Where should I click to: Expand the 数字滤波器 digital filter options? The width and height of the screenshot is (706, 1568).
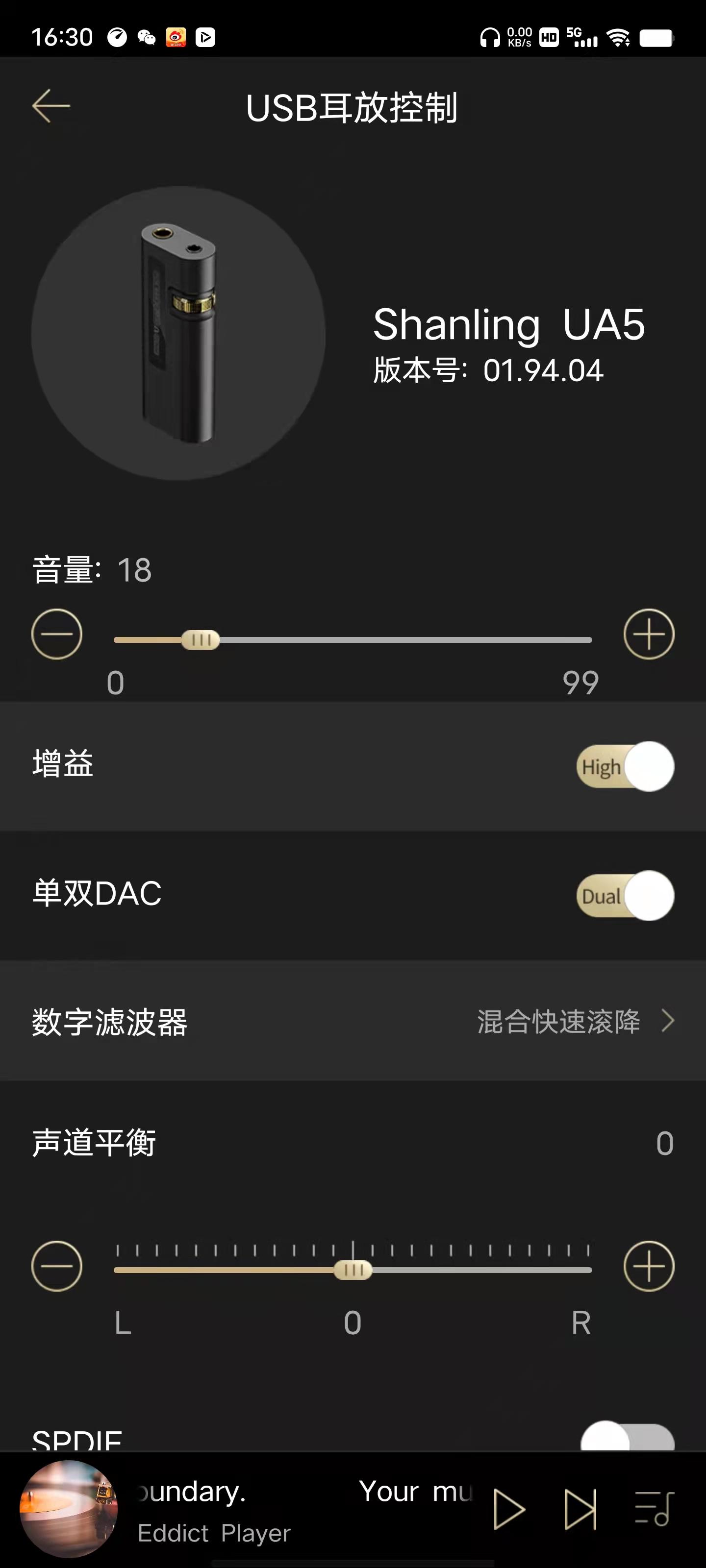(x=110, y=1021)
